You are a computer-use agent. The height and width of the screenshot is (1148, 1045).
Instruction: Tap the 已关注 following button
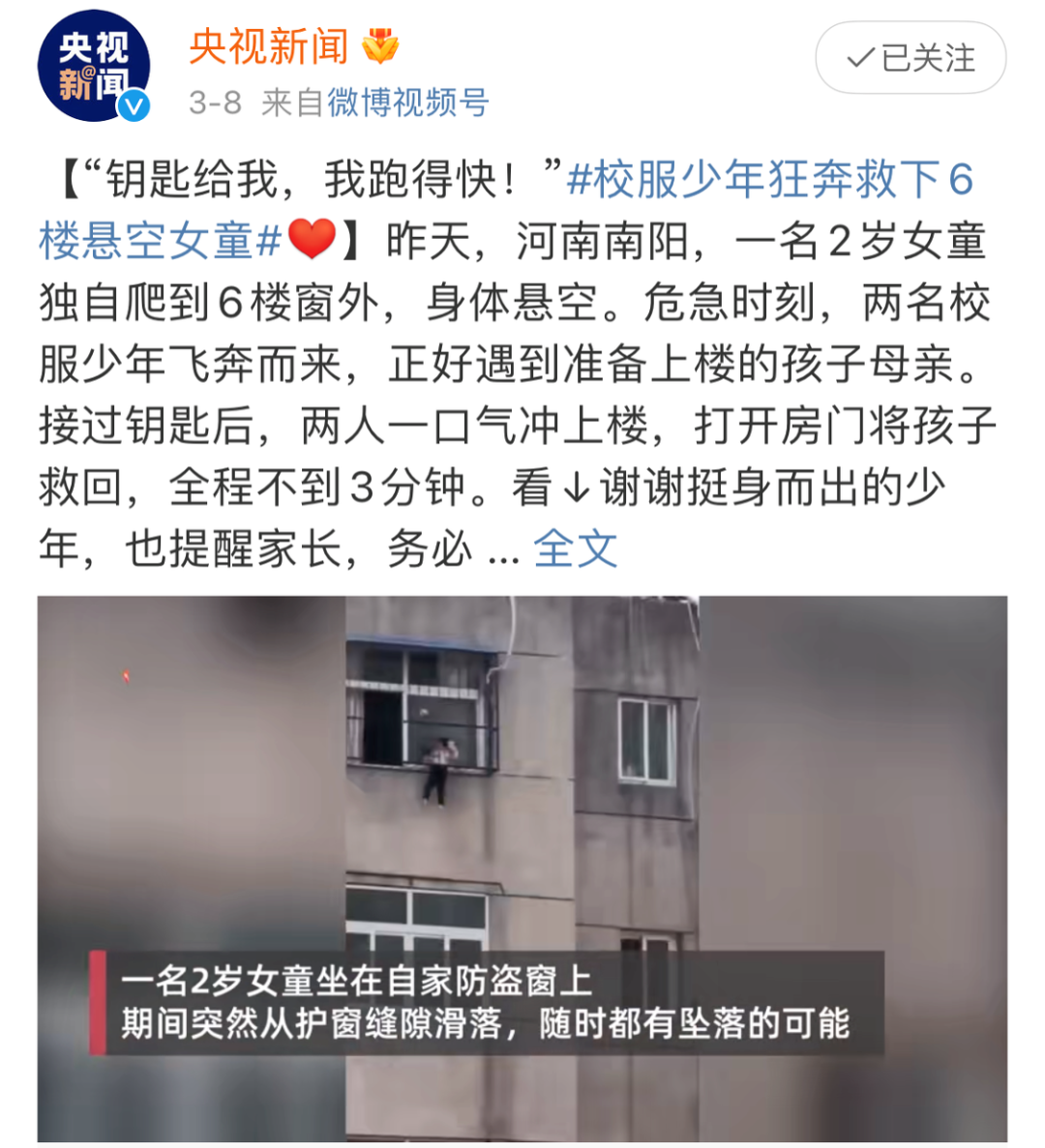911,59
